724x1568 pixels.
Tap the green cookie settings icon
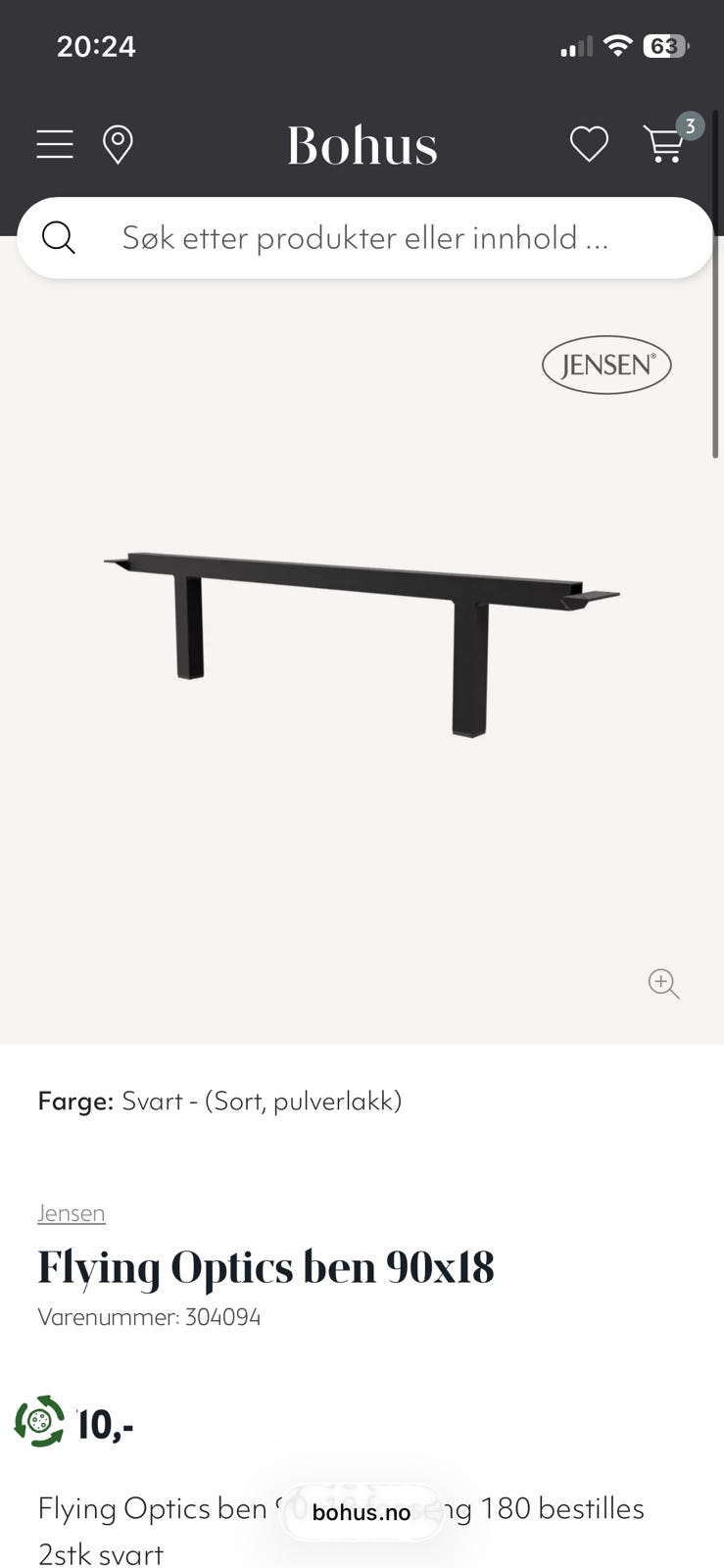pos(39,1421)
